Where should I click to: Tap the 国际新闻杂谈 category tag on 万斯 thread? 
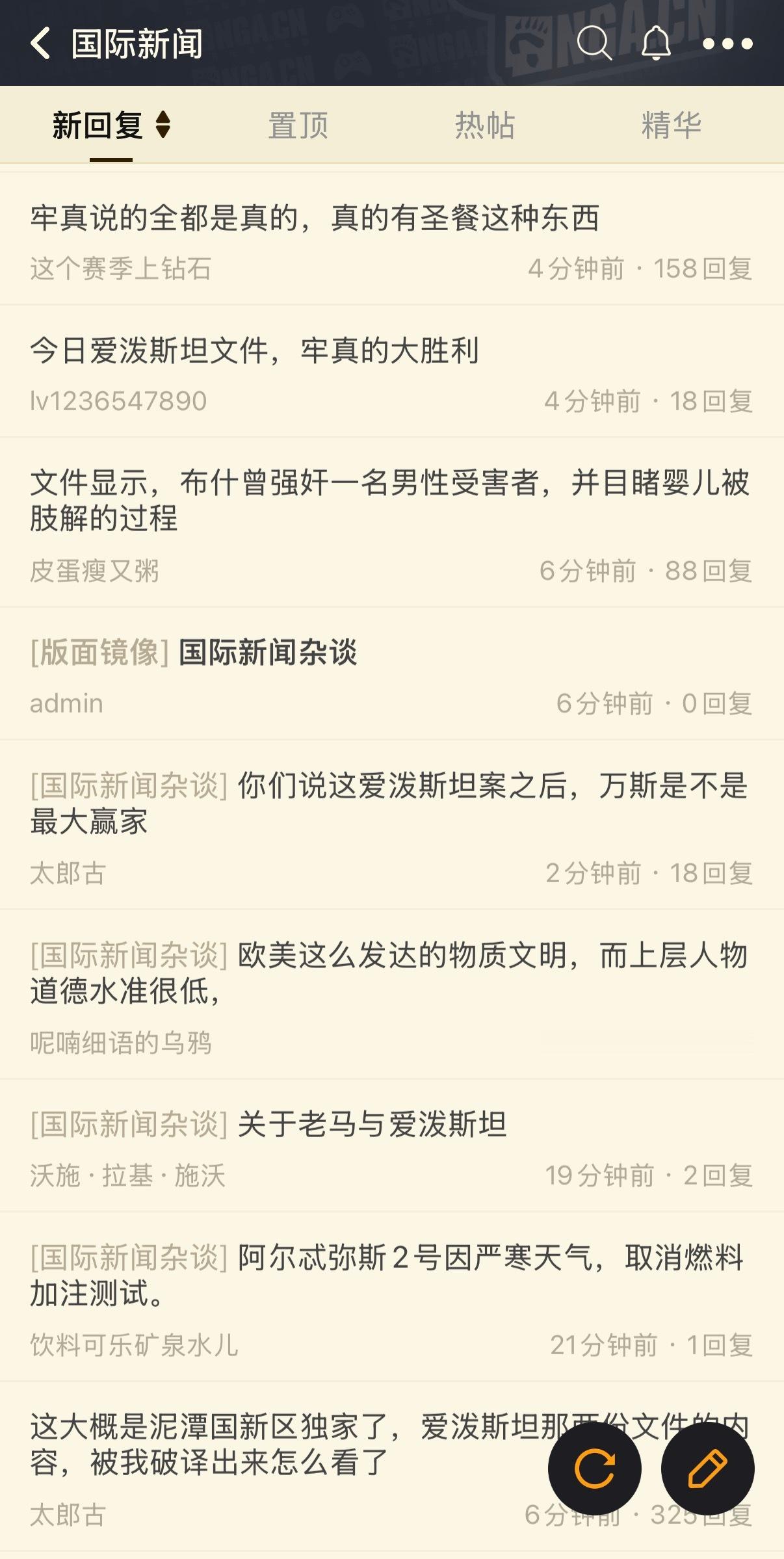coord(127,785)
